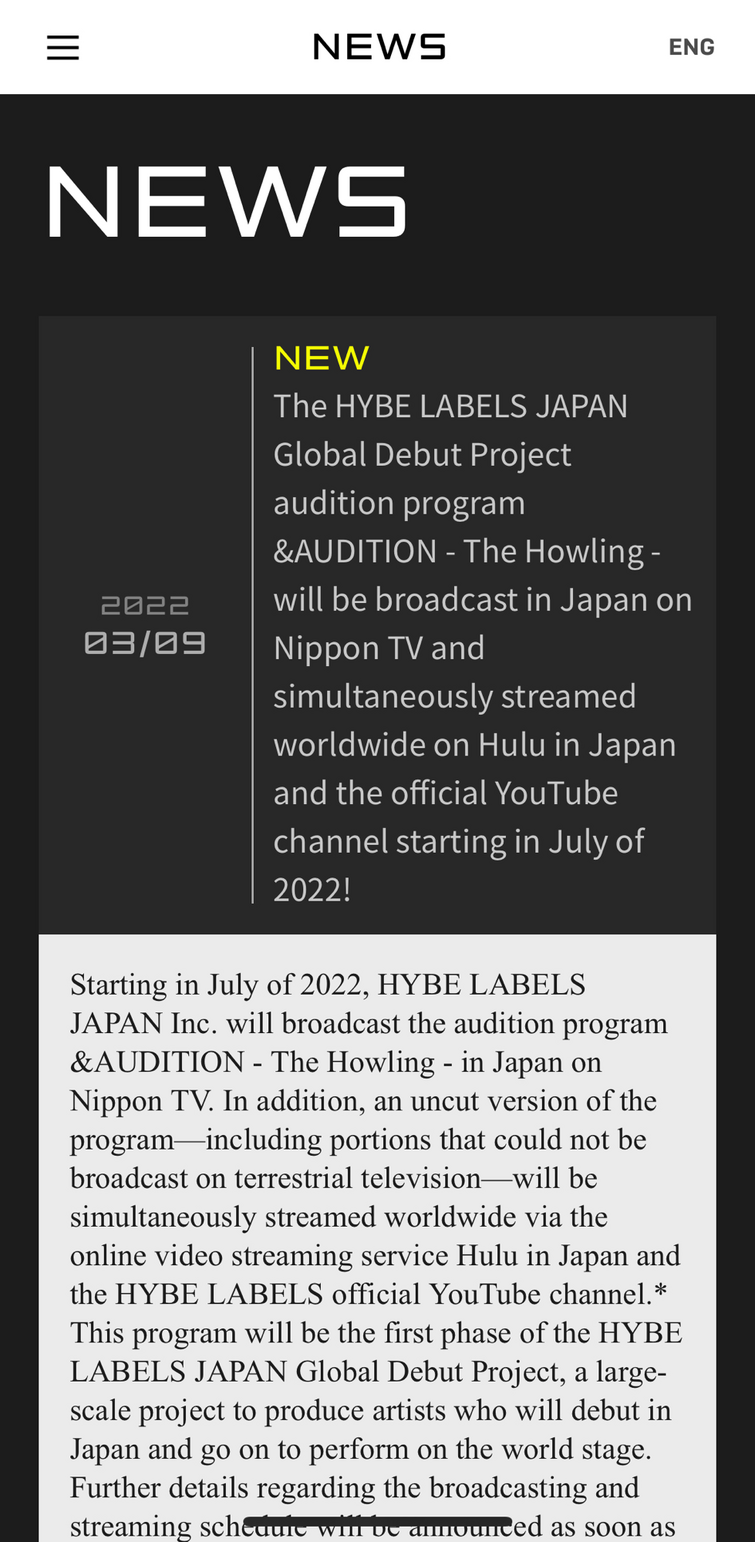
Task: Open the hamburger menu
Action: click(63, 47)
